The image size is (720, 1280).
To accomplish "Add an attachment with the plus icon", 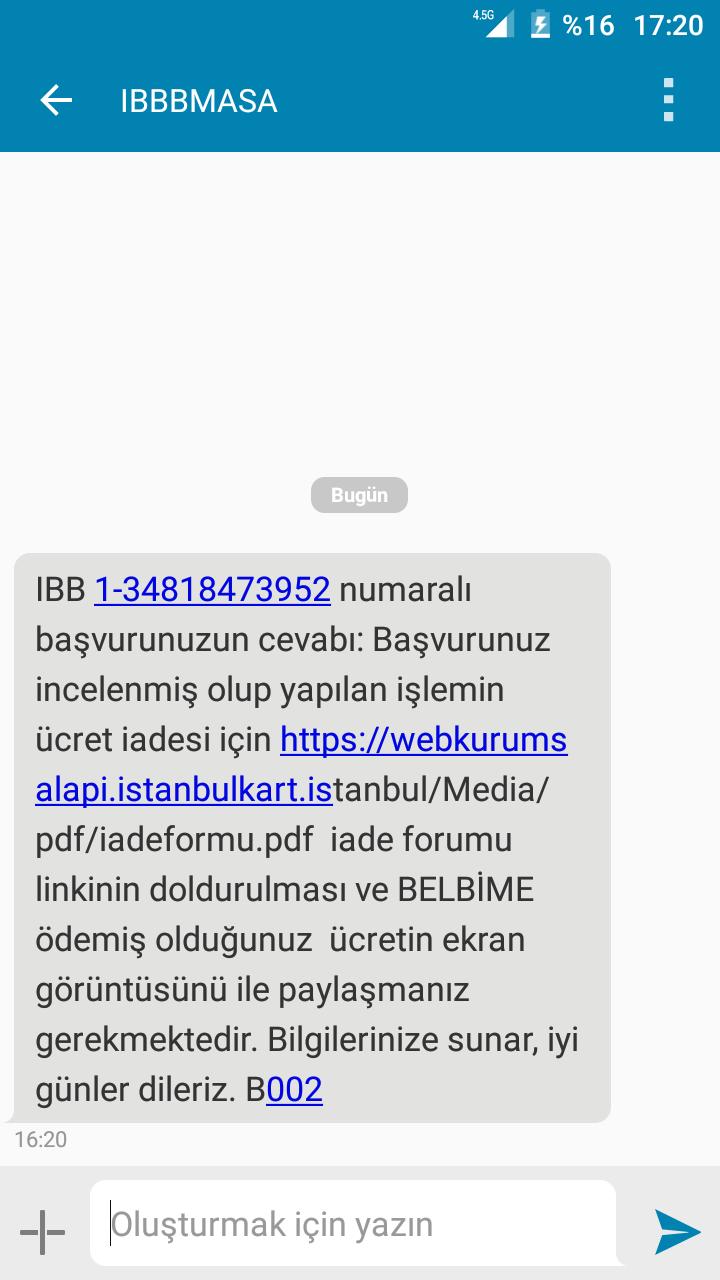I will coord(42,1232).
